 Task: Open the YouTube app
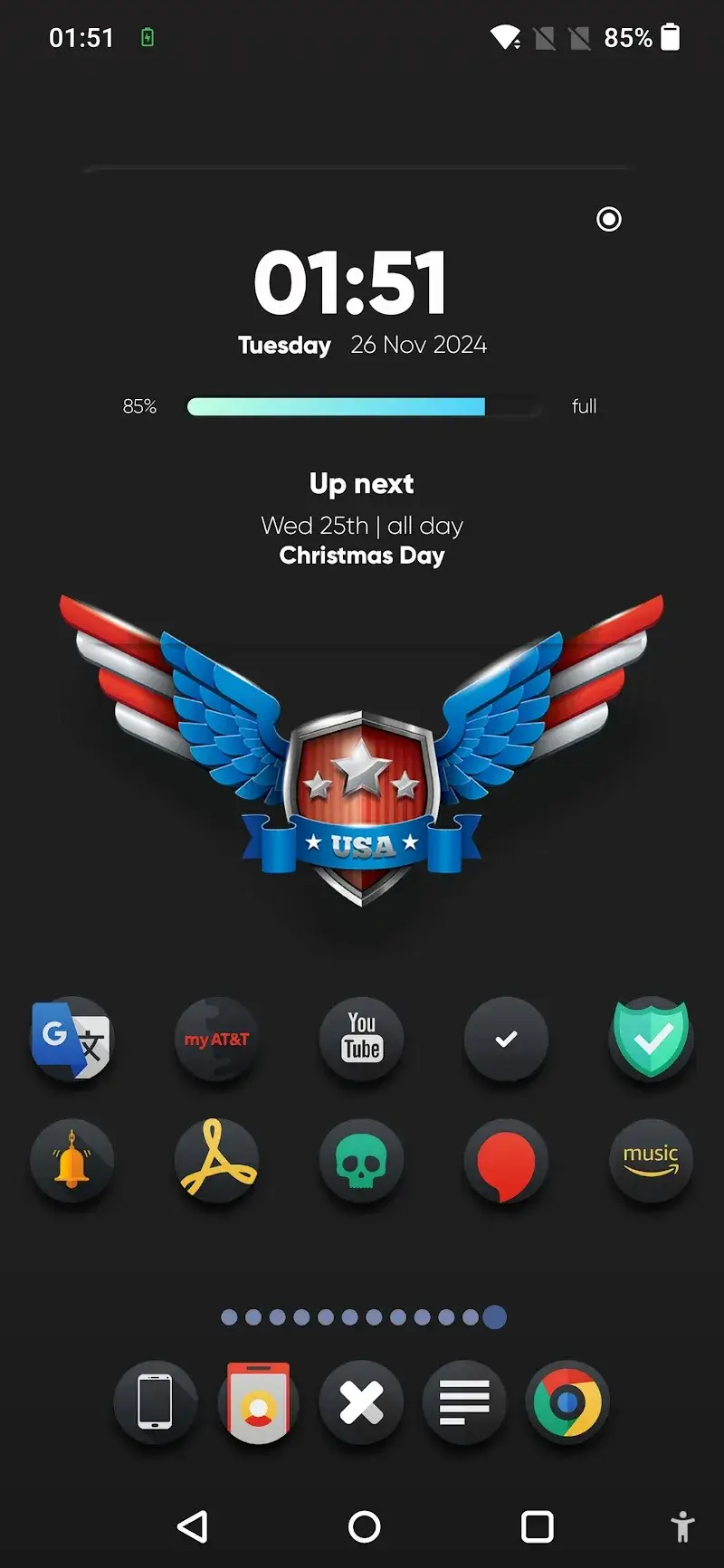[x=362, y=1039]
